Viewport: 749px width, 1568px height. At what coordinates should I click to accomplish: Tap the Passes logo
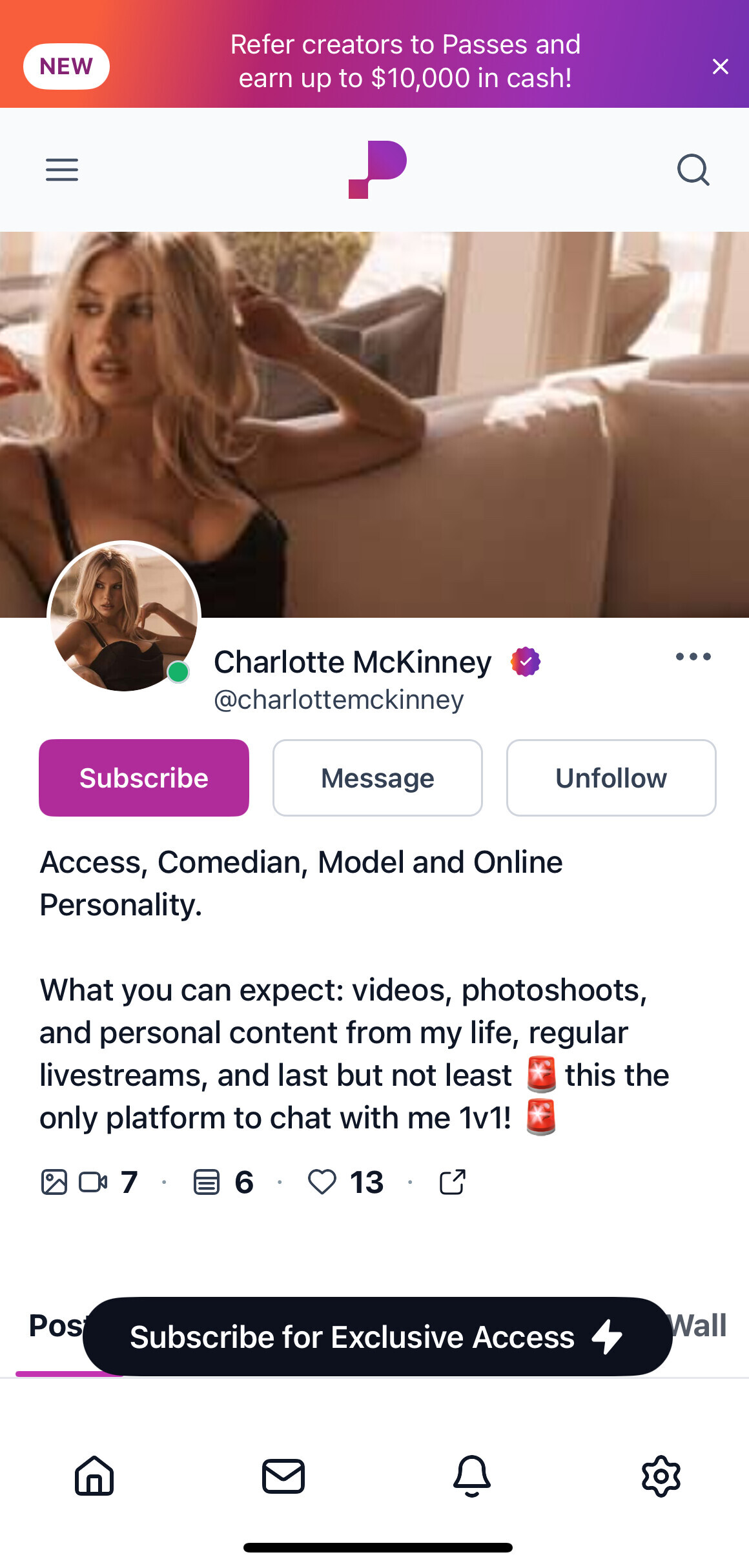(x=378, y=170)
